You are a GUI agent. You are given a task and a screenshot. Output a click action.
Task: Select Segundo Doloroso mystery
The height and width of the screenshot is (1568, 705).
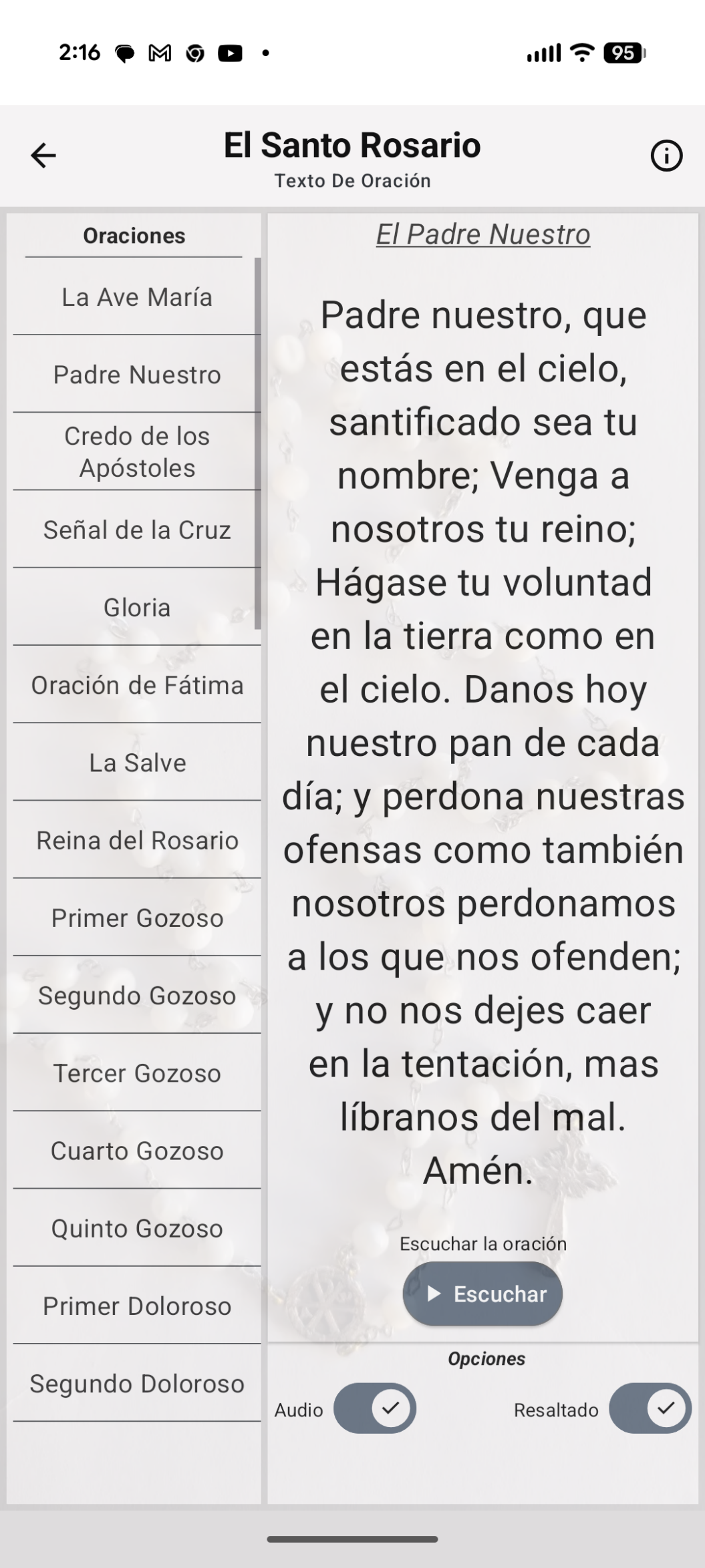tap(137, 1384)
